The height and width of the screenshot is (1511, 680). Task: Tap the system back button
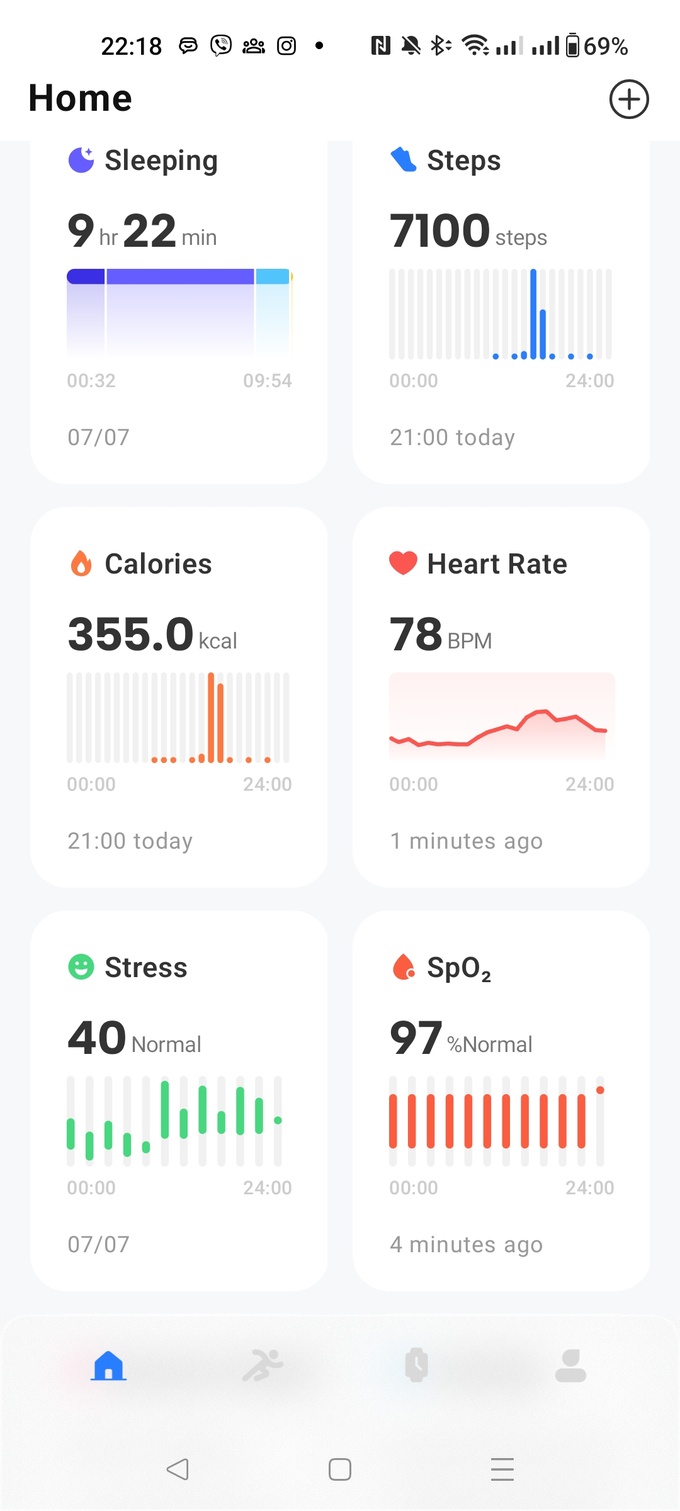tap(178, 1469)
